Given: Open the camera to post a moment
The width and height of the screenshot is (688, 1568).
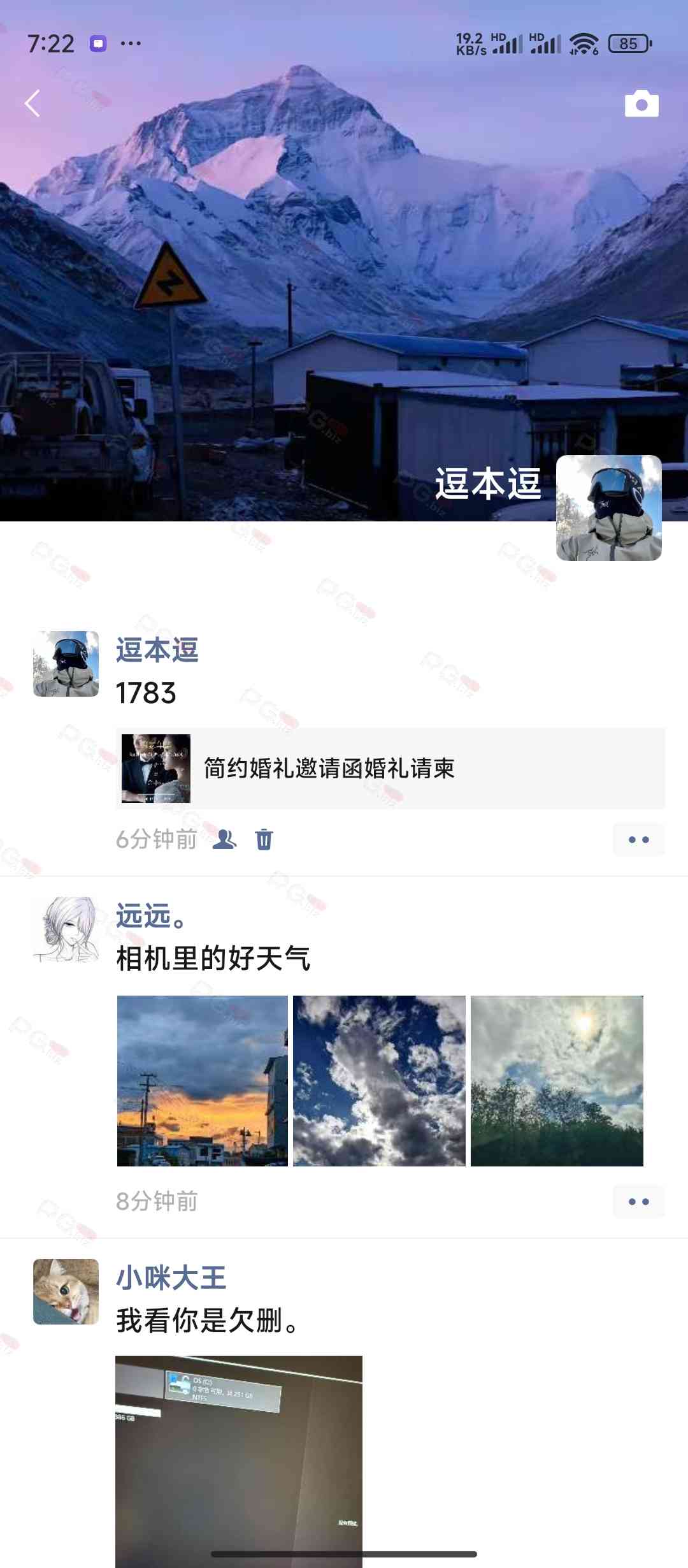Looking at the screenshot, I should pyautogui.click(x=641, y=104).
